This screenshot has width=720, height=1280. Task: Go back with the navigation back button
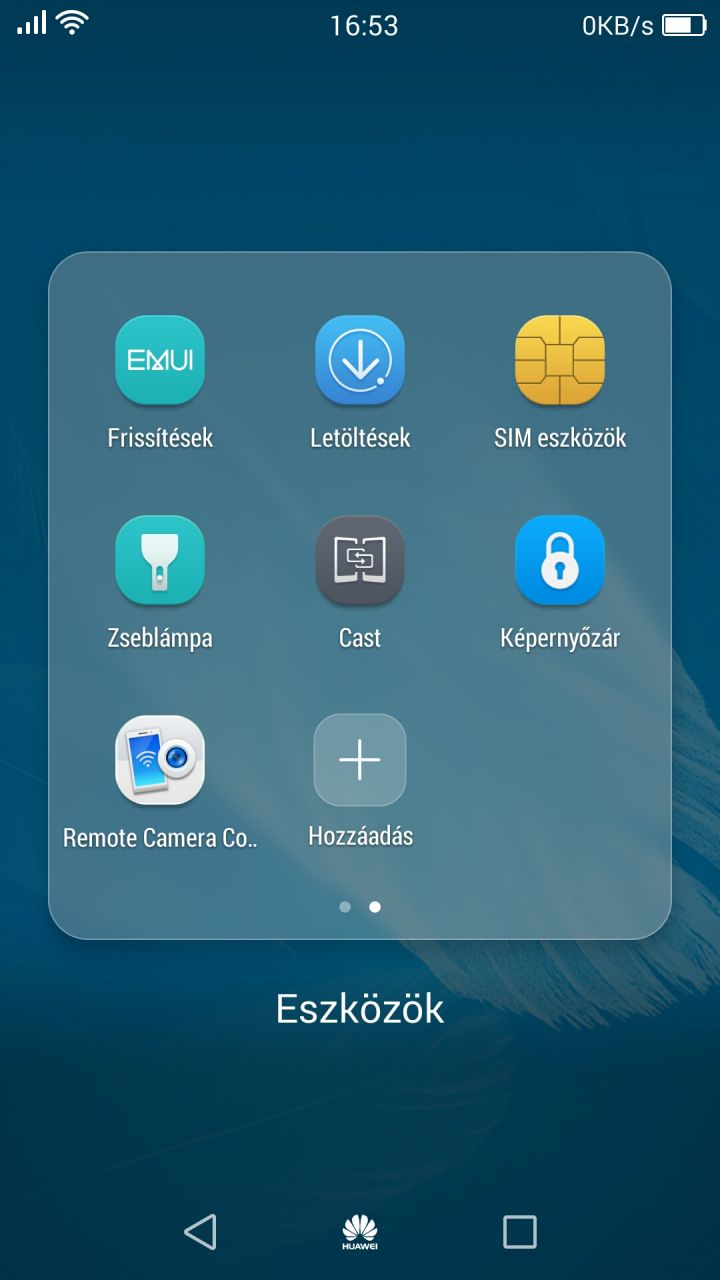point(200,1231)
